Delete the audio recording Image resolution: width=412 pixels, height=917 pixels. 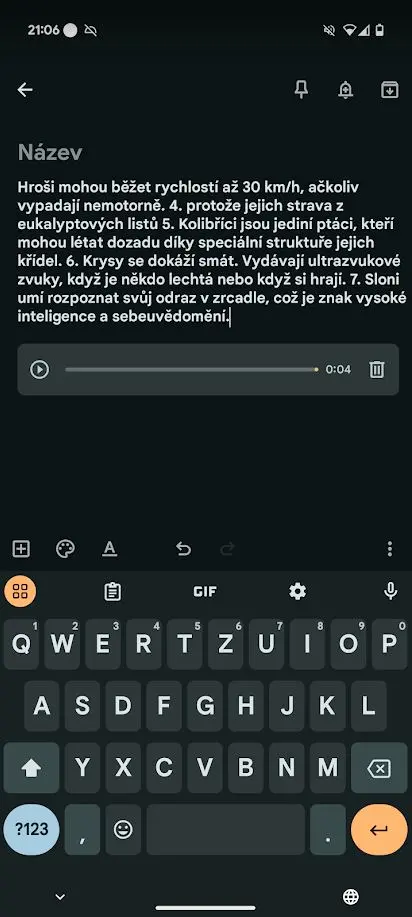pyautogui.click(x=377, y=370)
